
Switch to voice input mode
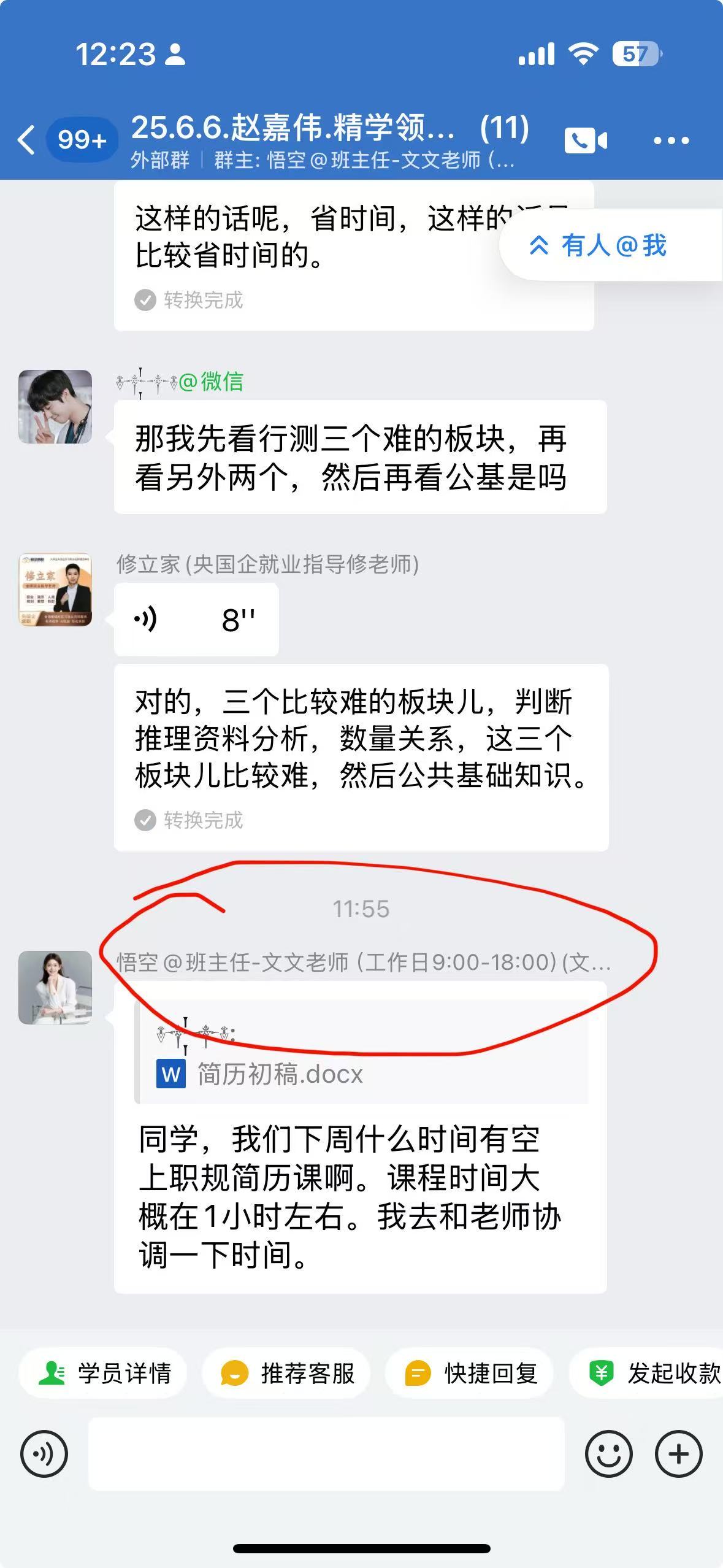click(x=44, y=1454)
